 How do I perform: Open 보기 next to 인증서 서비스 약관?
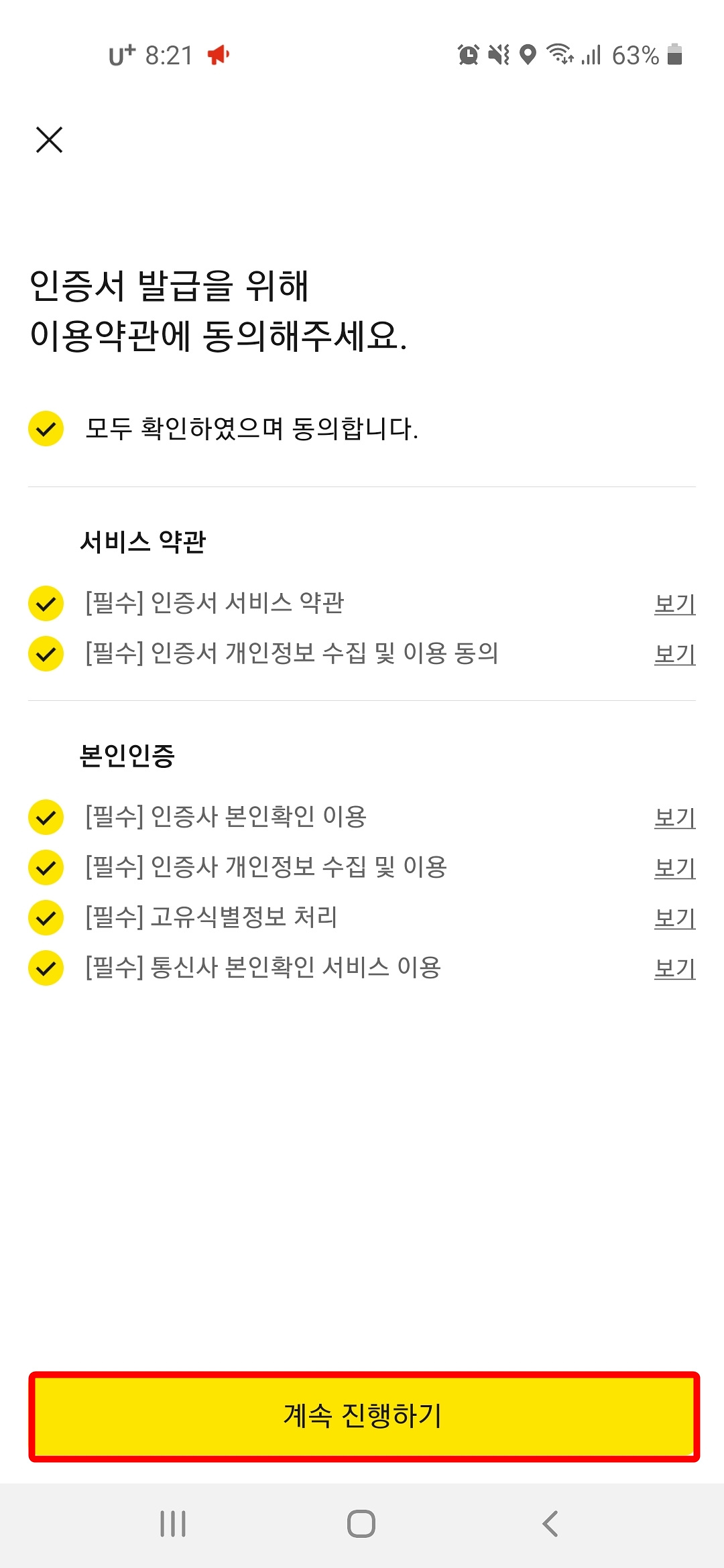pos(675,604)
